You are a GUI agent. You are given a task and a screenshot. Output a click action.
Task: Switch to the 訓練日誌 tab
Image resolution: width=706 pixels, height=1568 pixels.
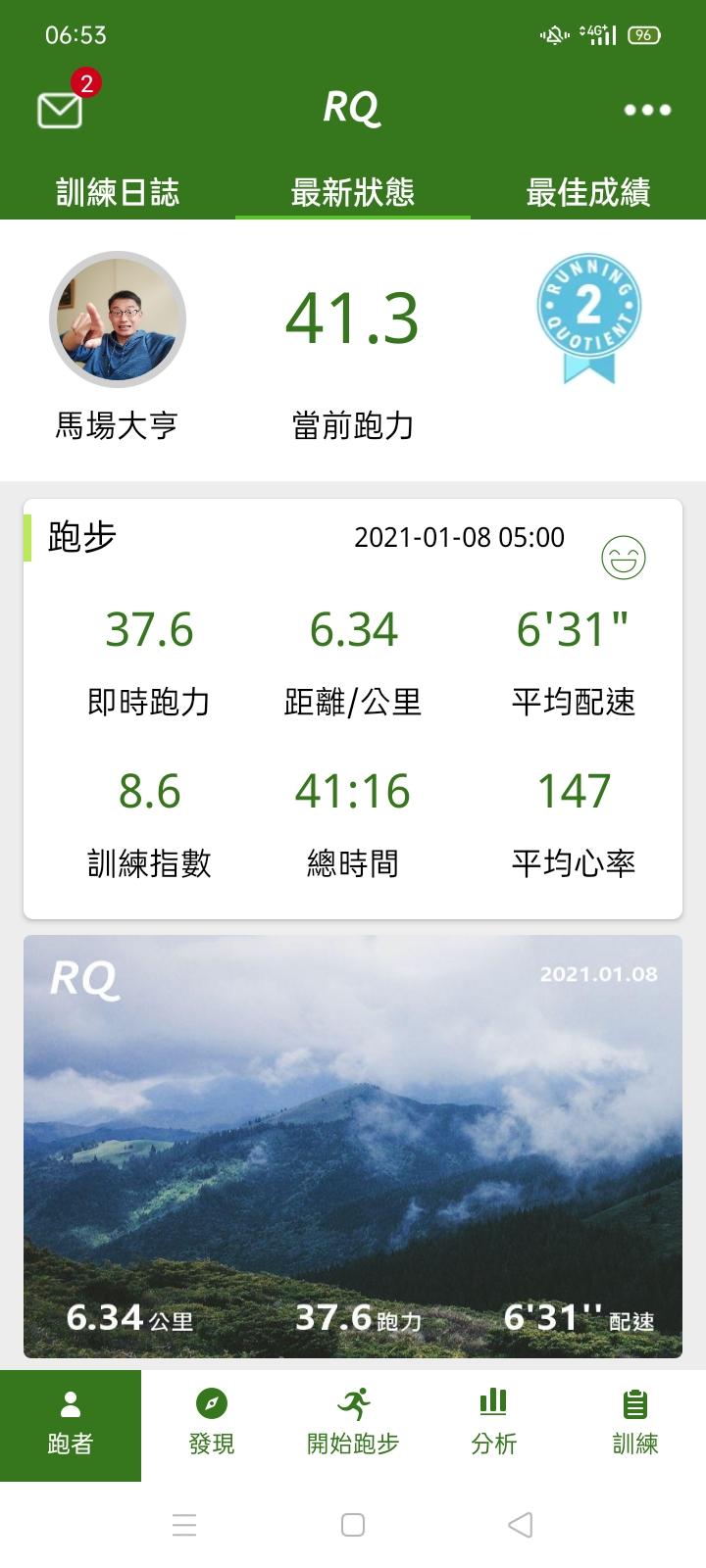pyautogui.click(x=118, y=192)
